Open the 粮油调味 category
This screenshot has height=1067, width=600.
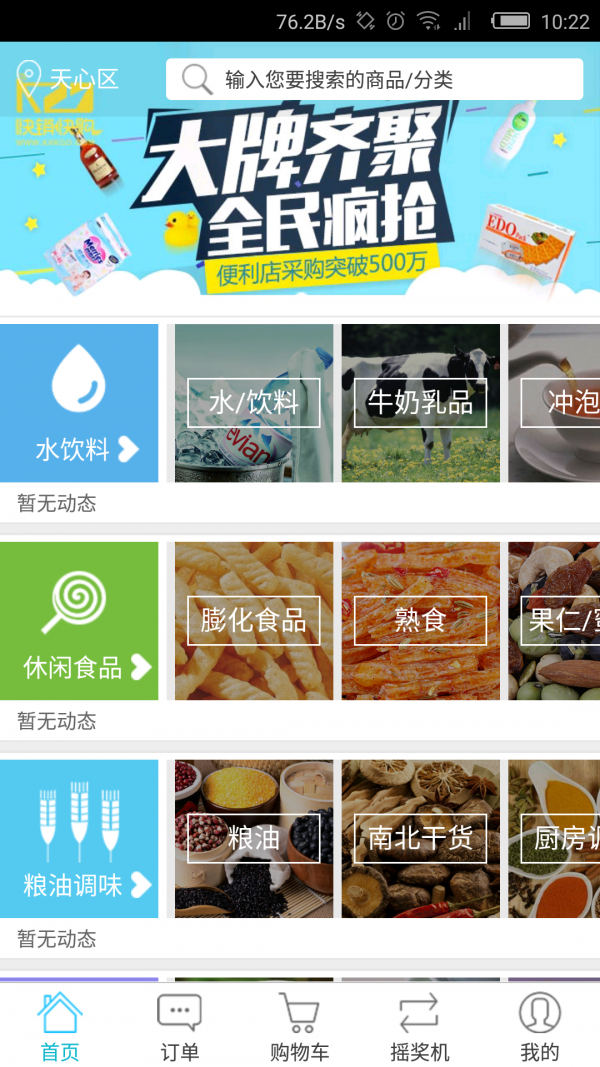(x=79, y=839)
